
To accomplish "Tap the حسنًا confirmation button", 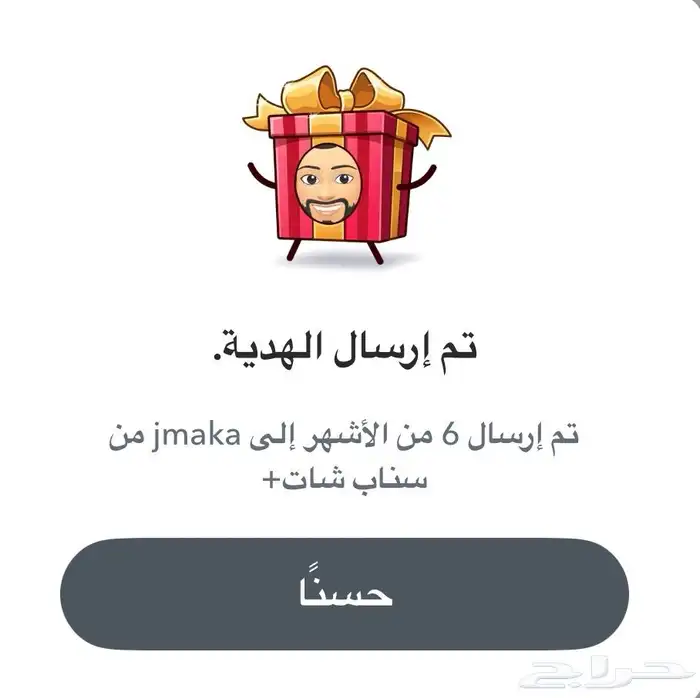I will [345, 594].
